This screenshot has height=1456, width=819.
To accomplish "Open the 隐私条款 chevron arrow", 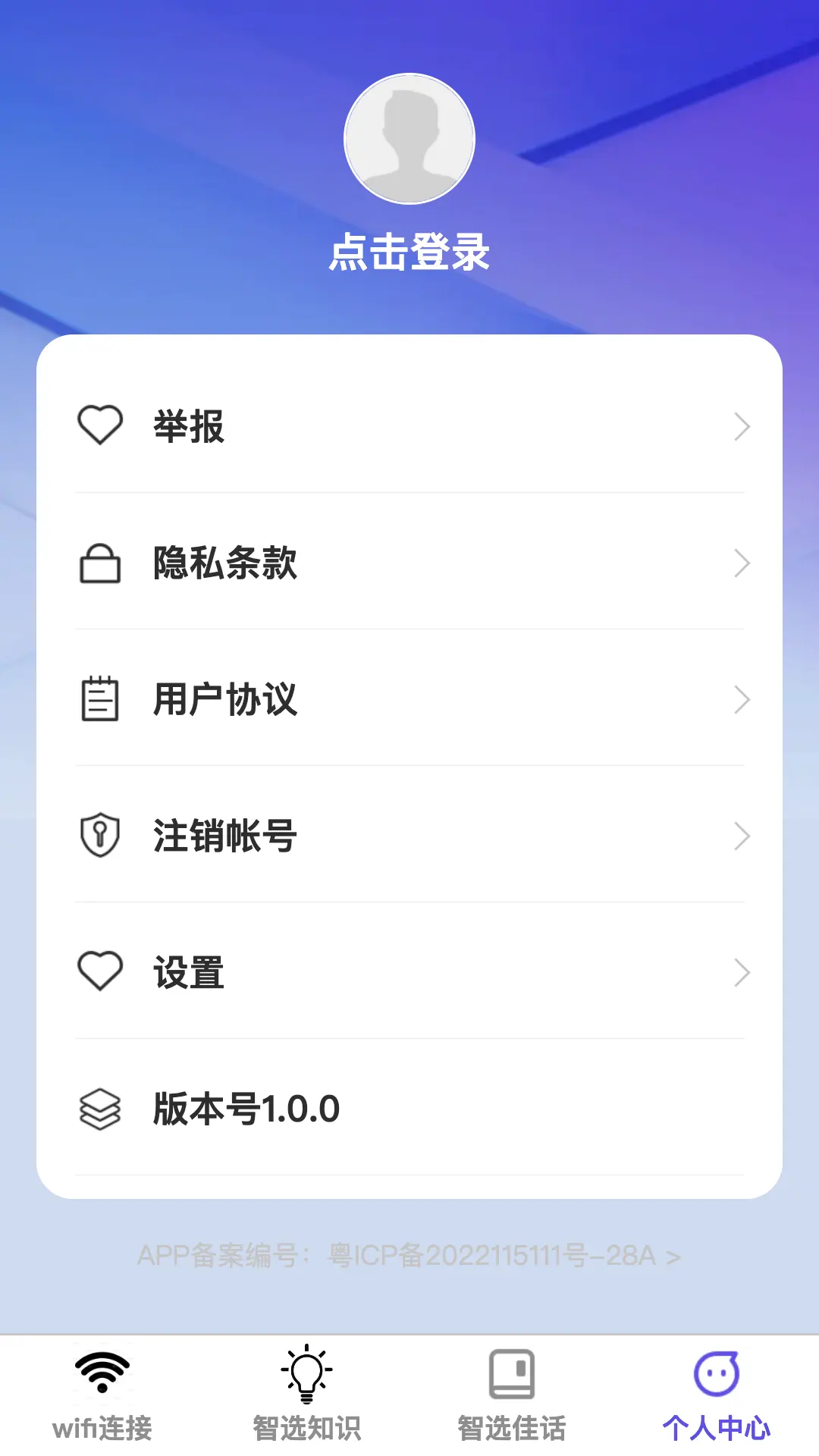I will (741, 563).
